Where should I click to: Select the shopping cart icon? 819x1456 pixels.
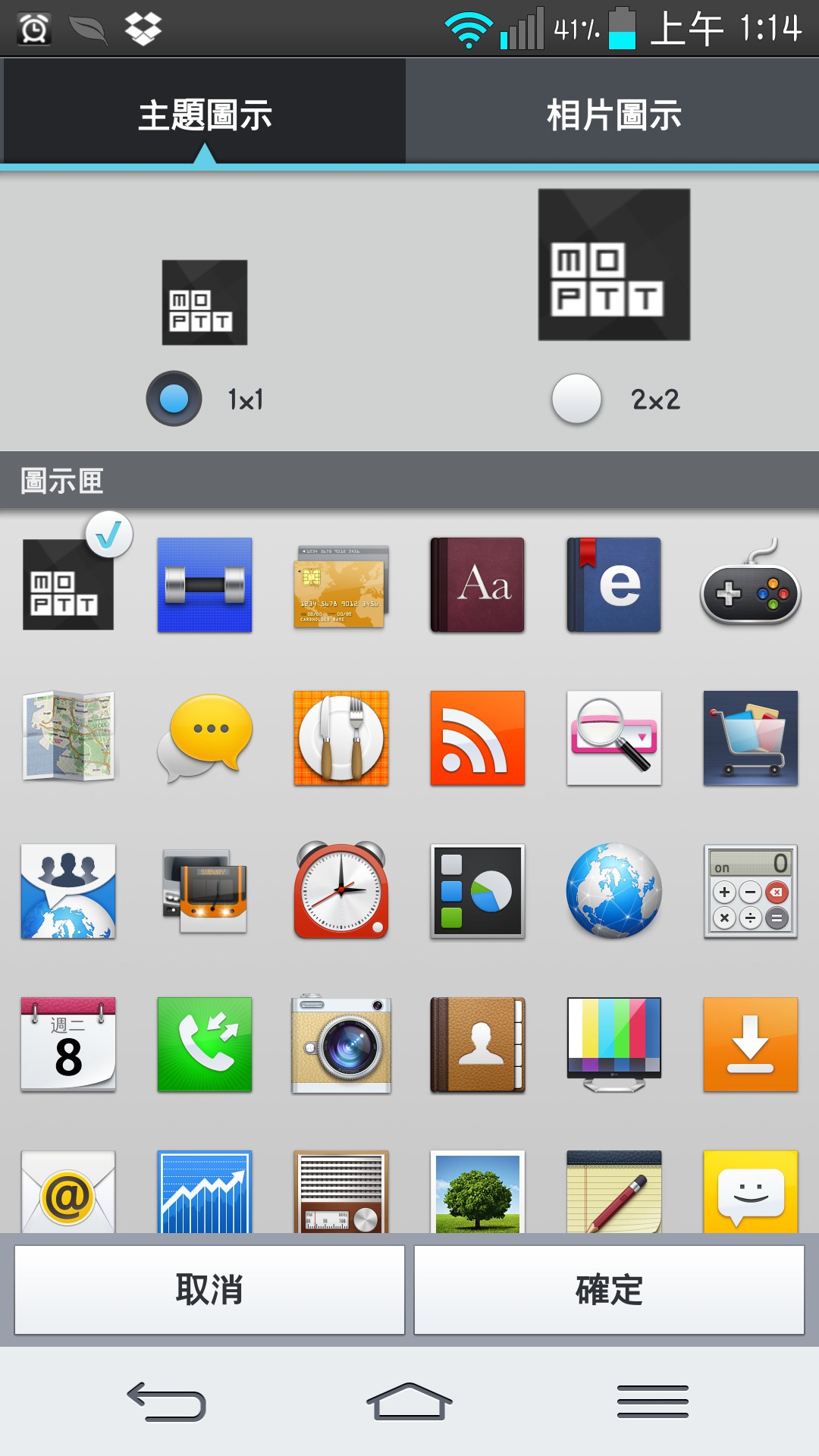click(751, 738)
